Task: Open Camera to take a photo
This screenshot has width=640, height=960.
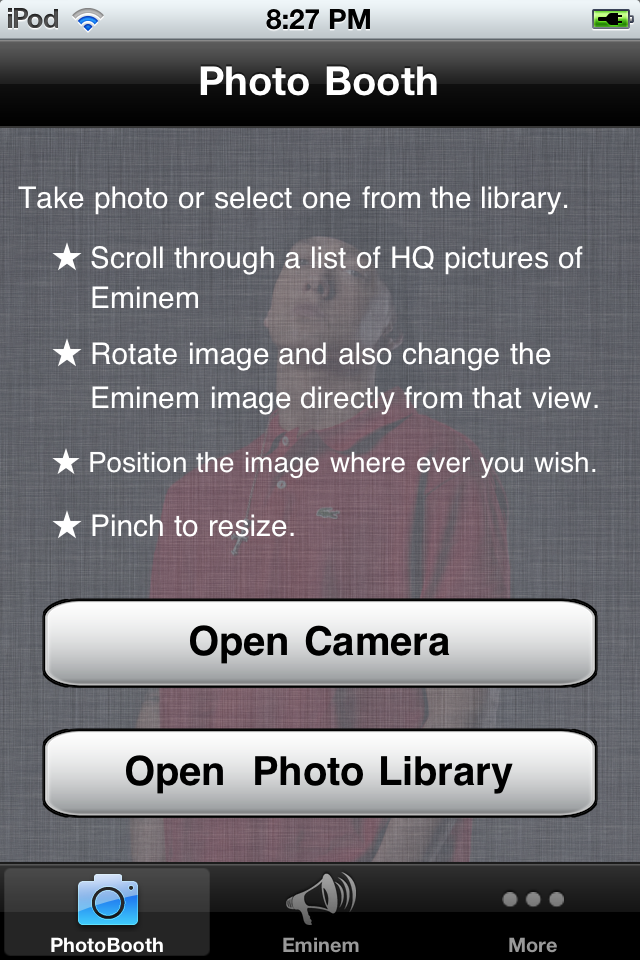Action: (319, 642)
